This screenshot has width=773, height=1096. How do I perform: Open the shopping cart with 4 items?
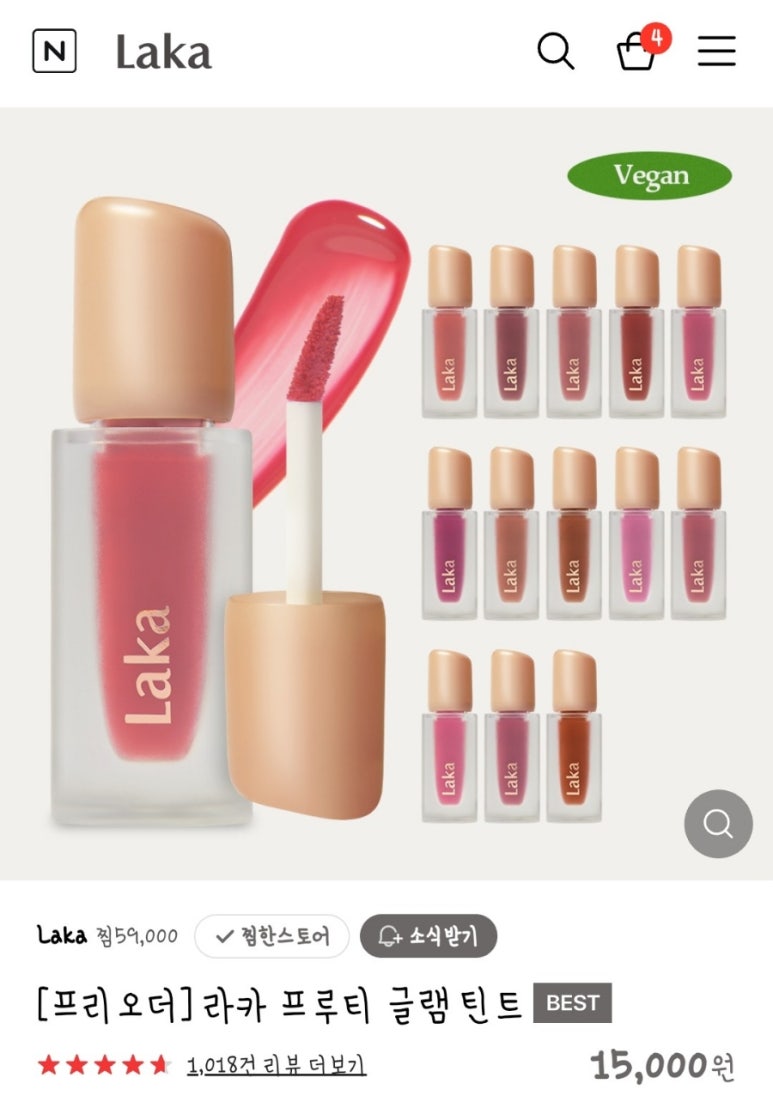click(637, 51)
